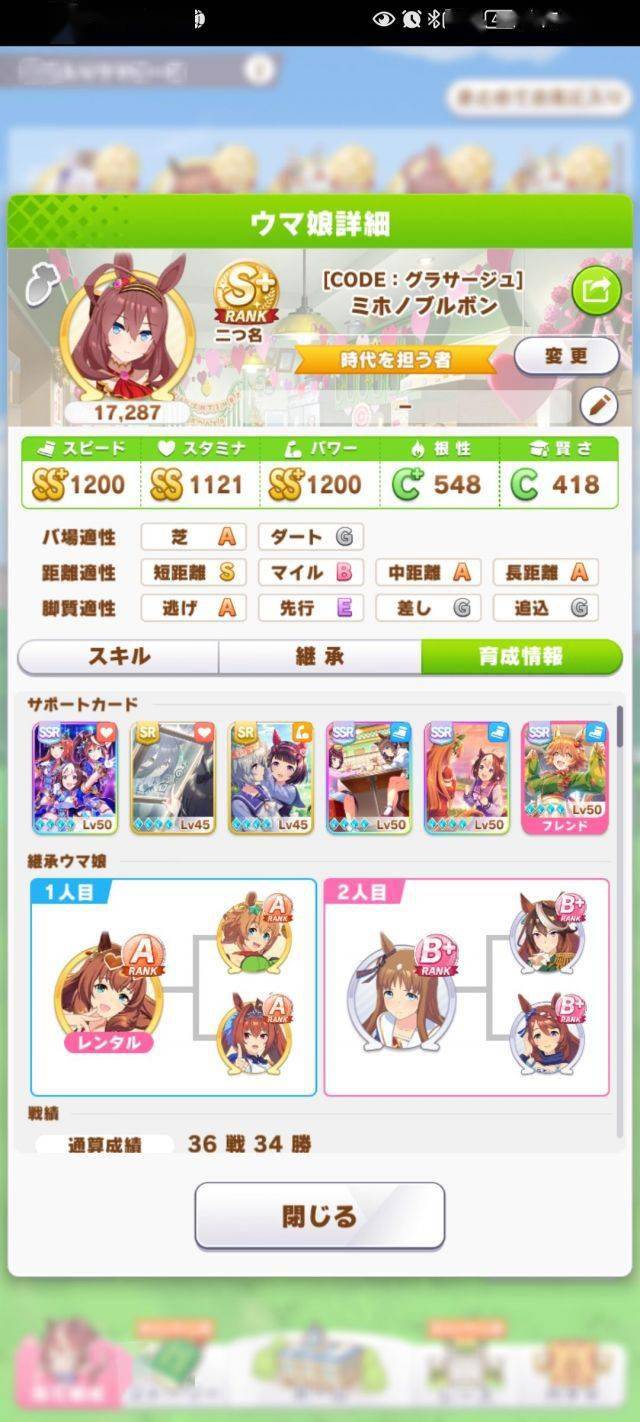Select the 育成情報 tab
The image size is (640, 1422).
(521, 656)
